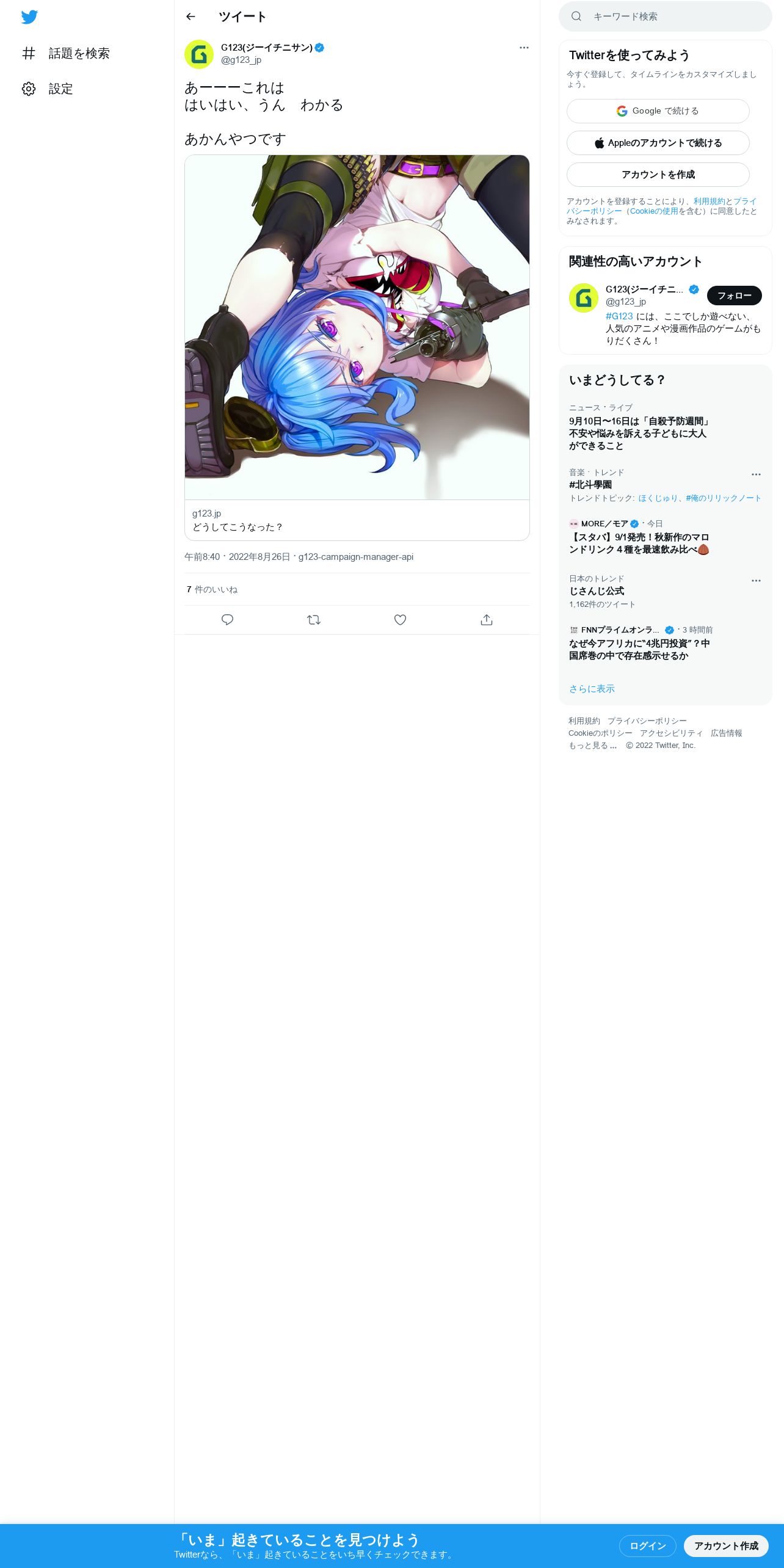Show more trends via さらに表示
The image size is (784, 1568).
[592, 689]
